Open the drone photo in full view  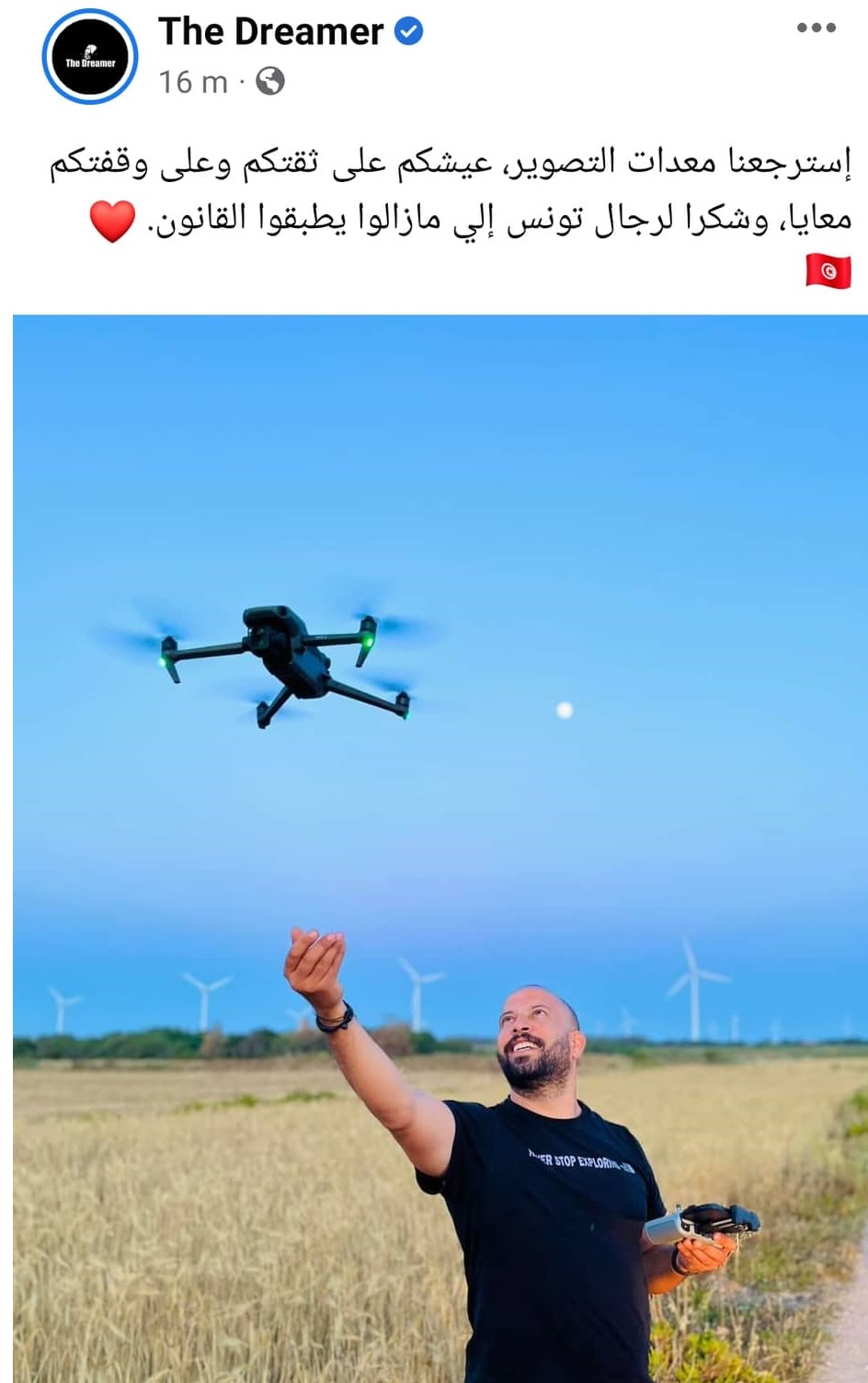click(440, 846)
